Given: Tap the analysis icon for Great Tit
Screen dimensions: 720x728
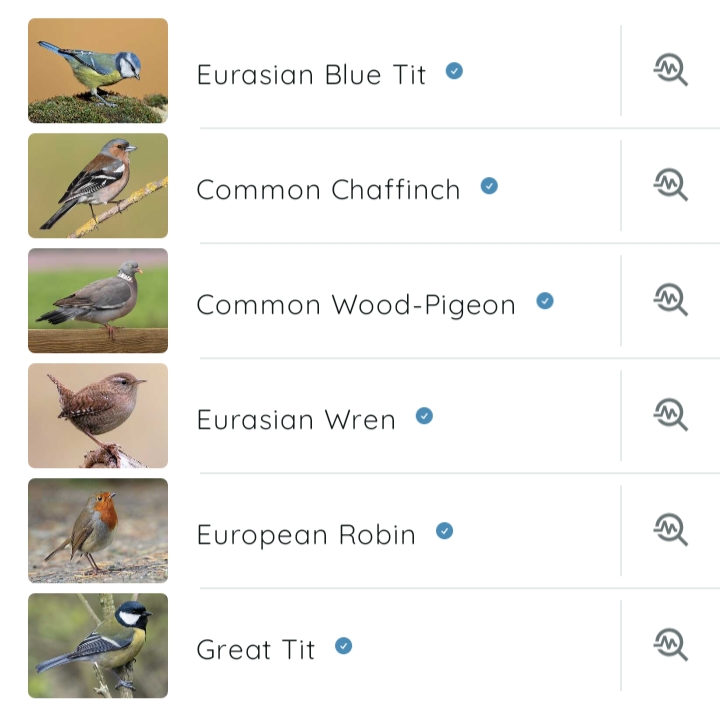Looking at the screenshot, I should pyautogui.click(x=670, y=645).
